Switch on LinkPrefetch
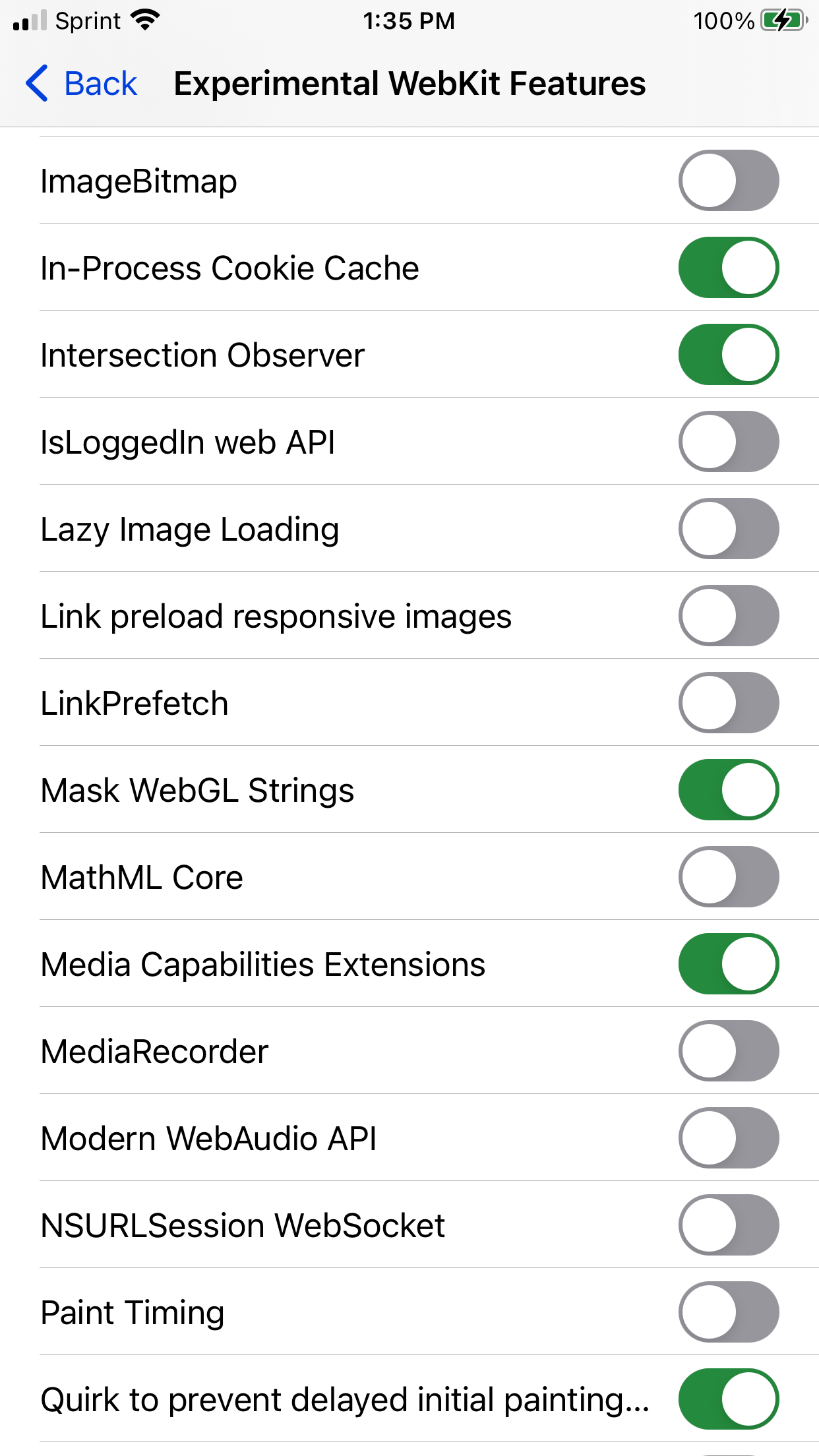The height and width of the screenshot is (1456, 819). (x=728, y=703)
